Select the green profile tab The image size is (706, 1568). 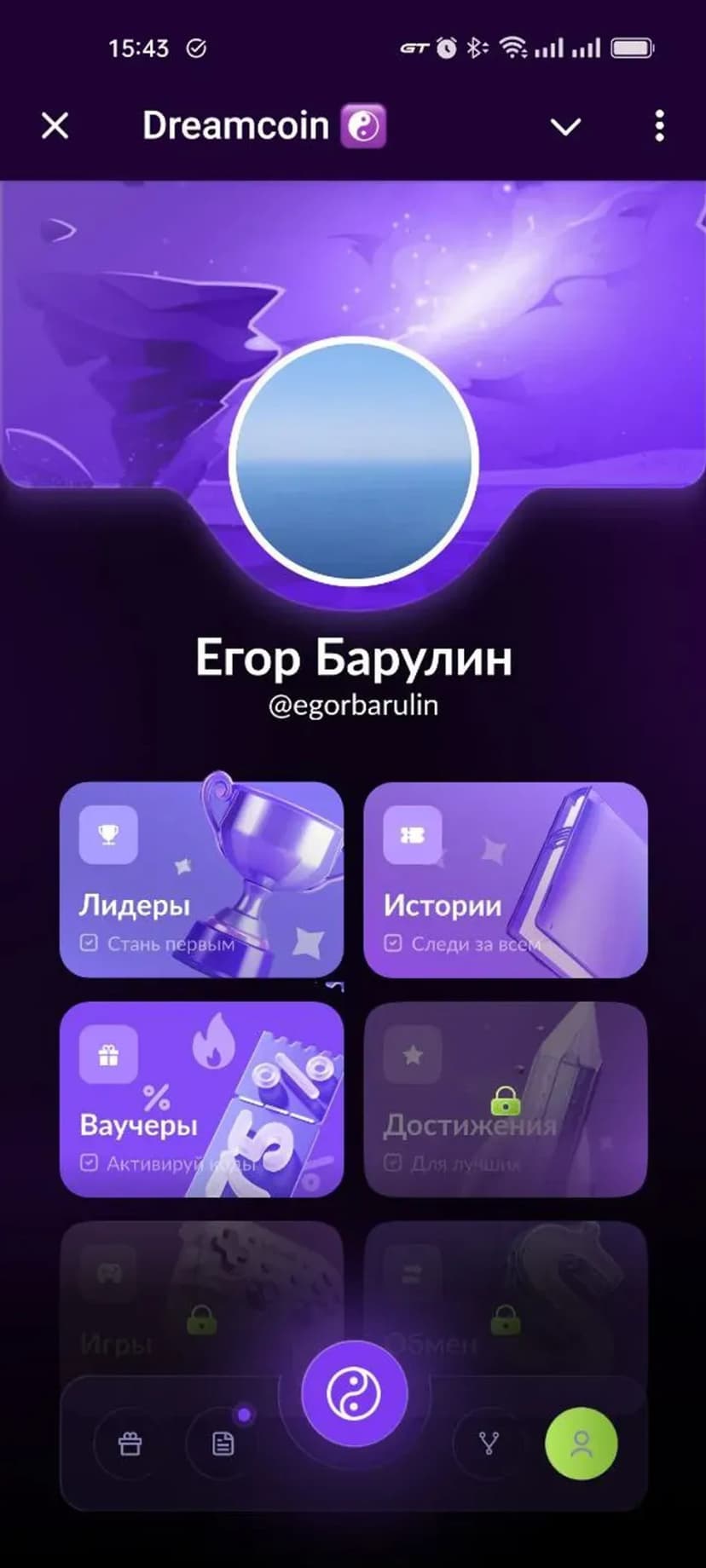(x=581, y=1443)
